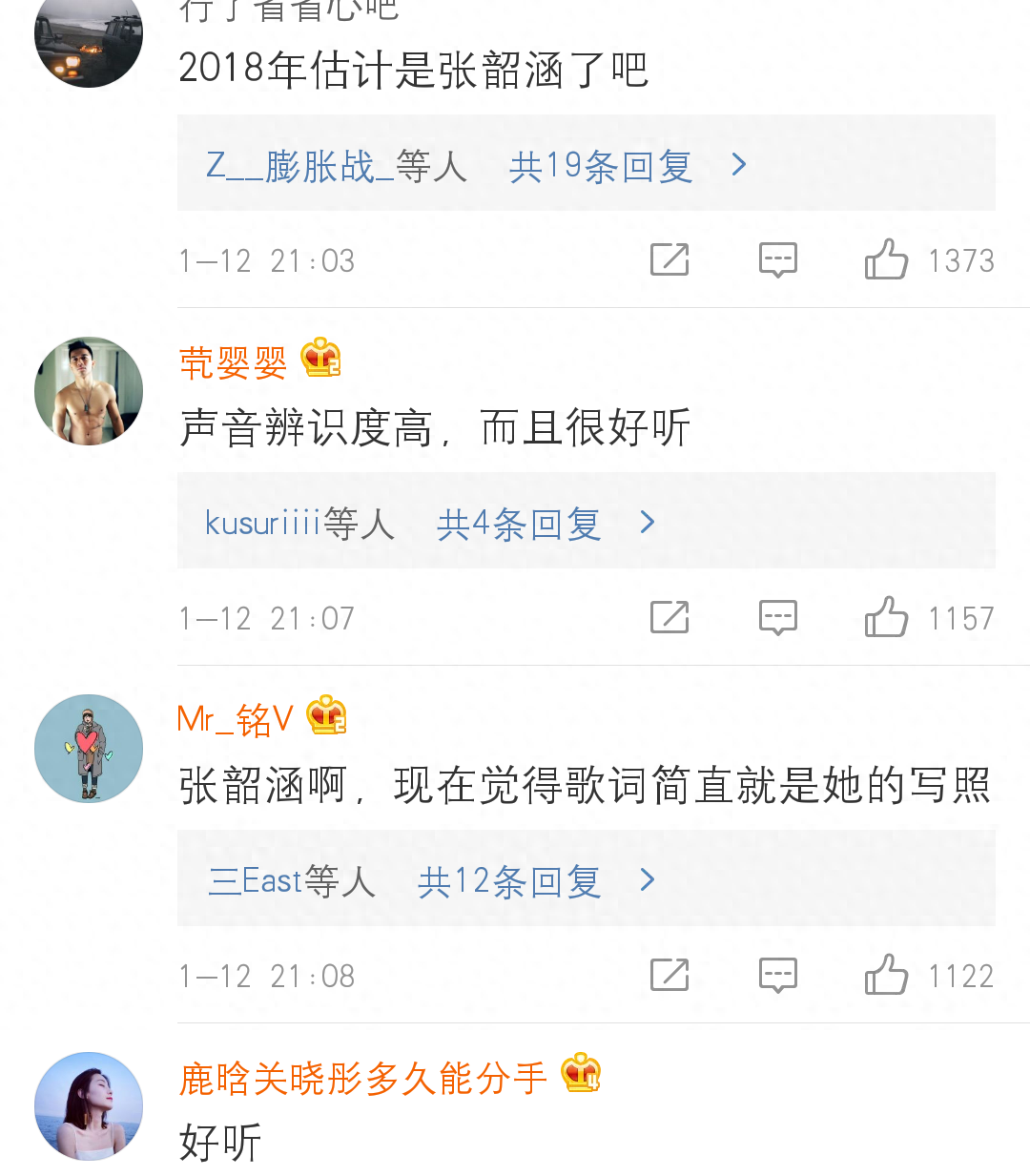Tap the avatar of 茕婴婴
Image resolution: width=1030 pixels, height=1176 pixels.
coord(89,391)
